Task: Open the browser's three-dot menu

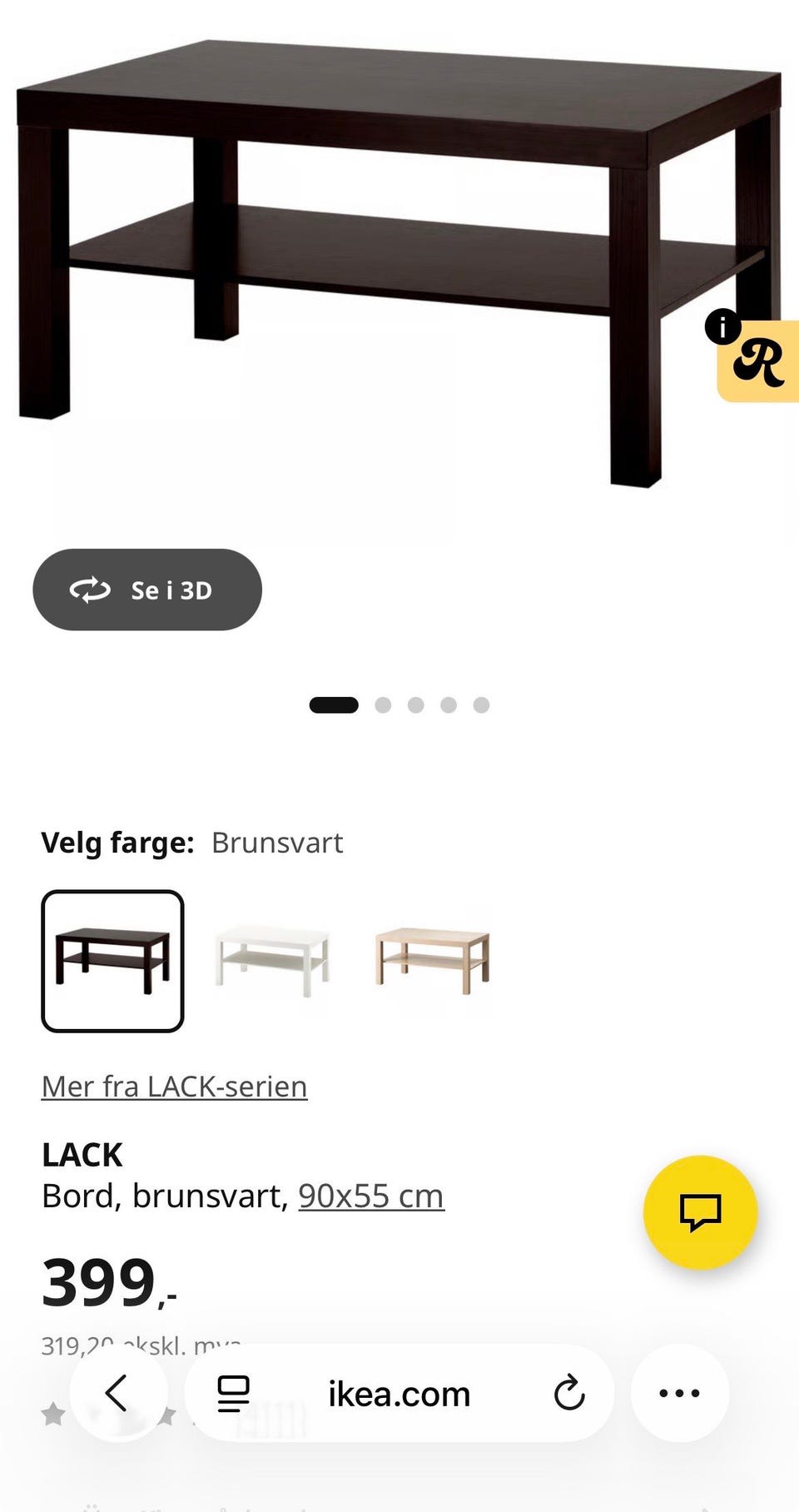Action: (x=680, y=1393)
